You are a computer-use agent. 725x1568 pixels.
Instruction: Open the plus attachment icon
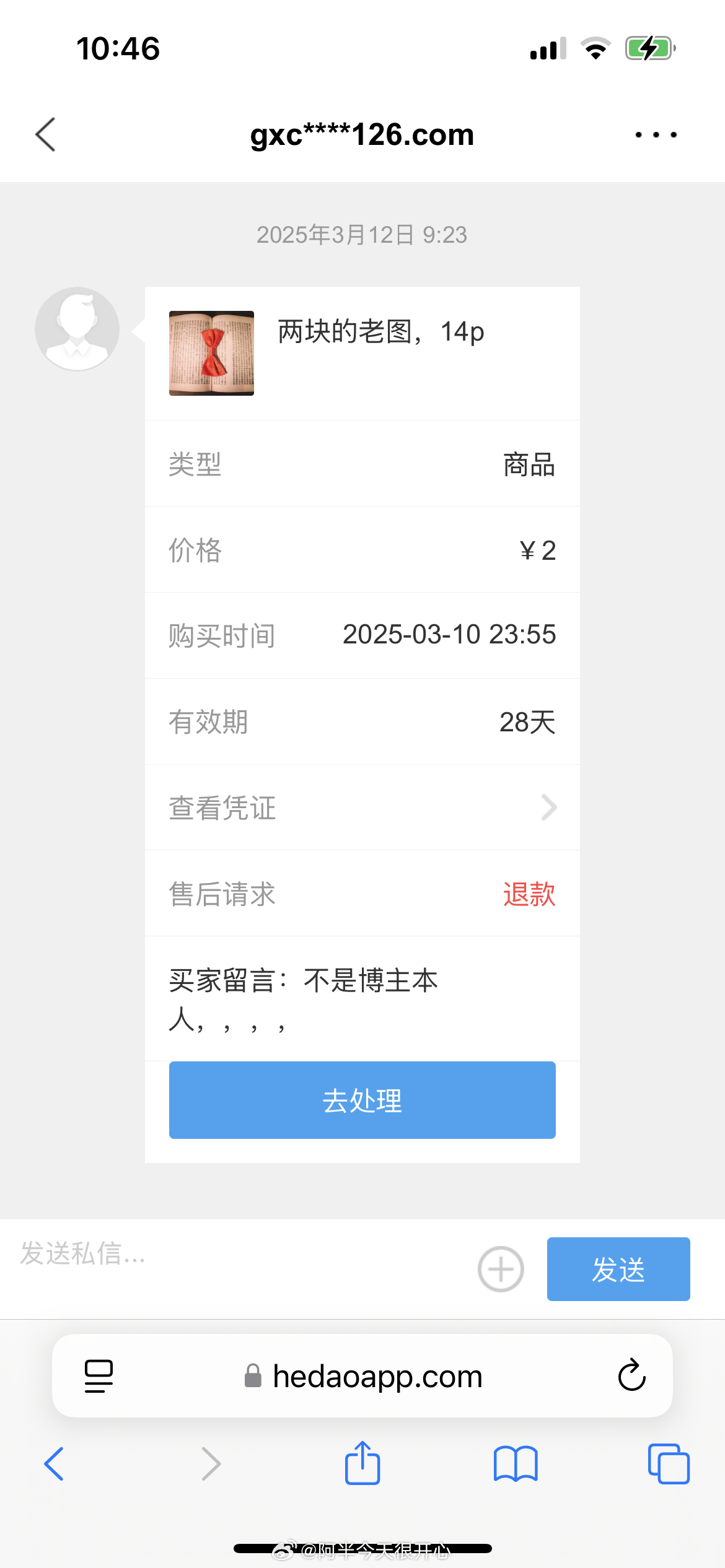(501, 1270)
